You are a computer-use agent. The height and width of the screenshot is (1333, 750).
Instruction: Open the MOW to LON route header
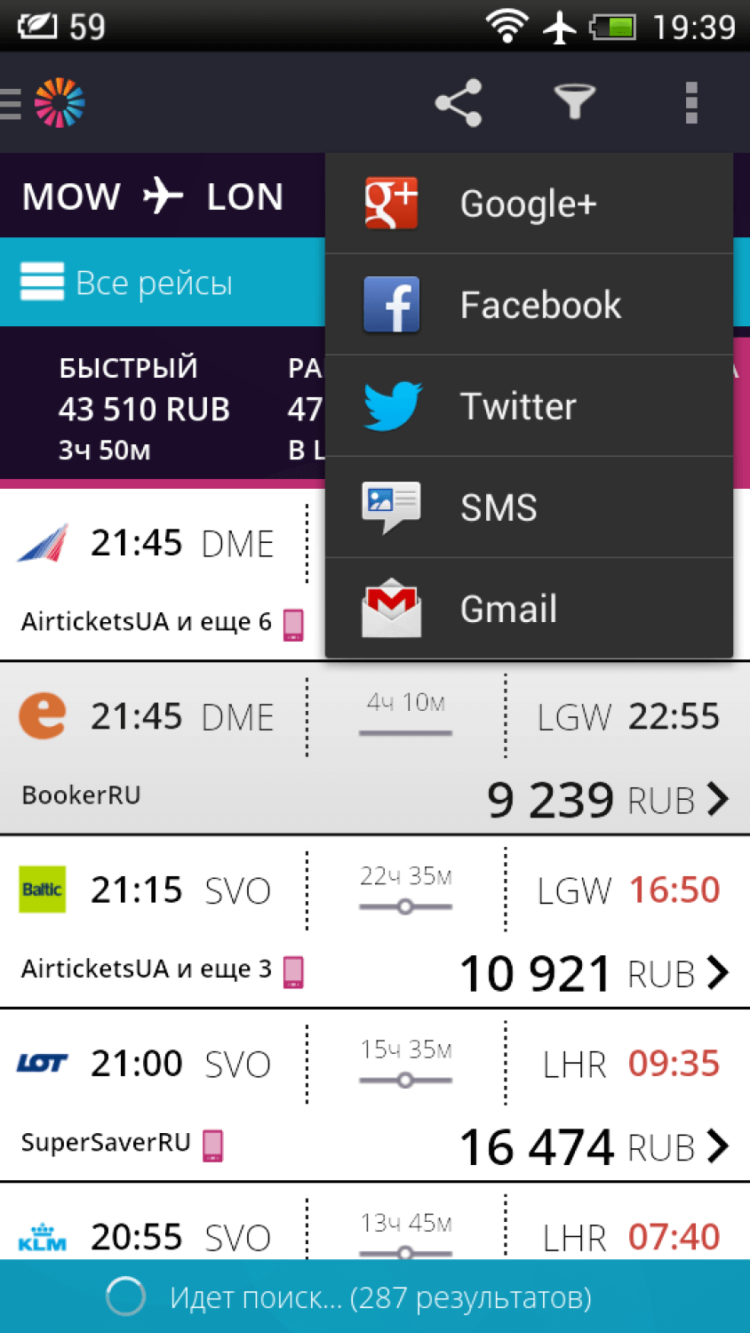(x=153, y=197)
